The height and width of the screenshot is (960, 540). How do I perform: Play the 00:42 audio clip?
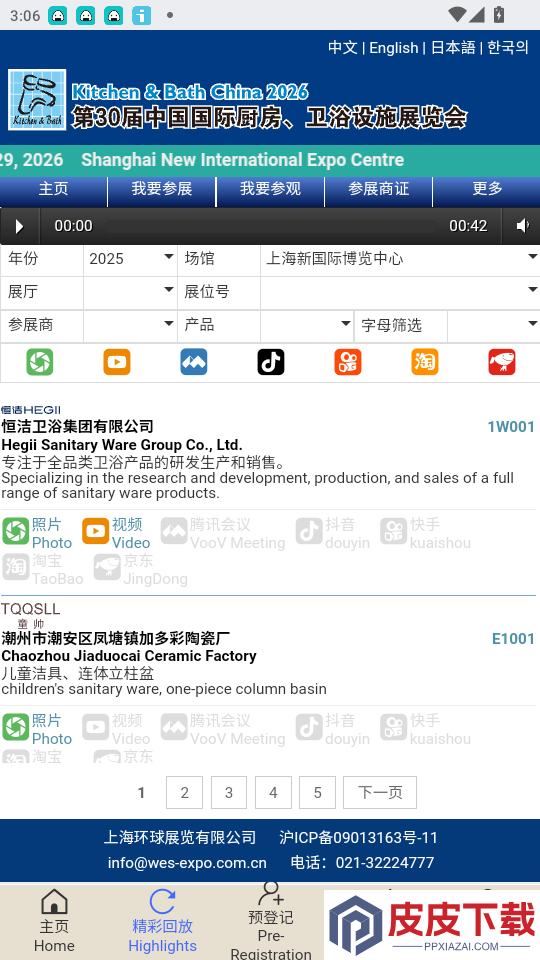click(20, 226)
